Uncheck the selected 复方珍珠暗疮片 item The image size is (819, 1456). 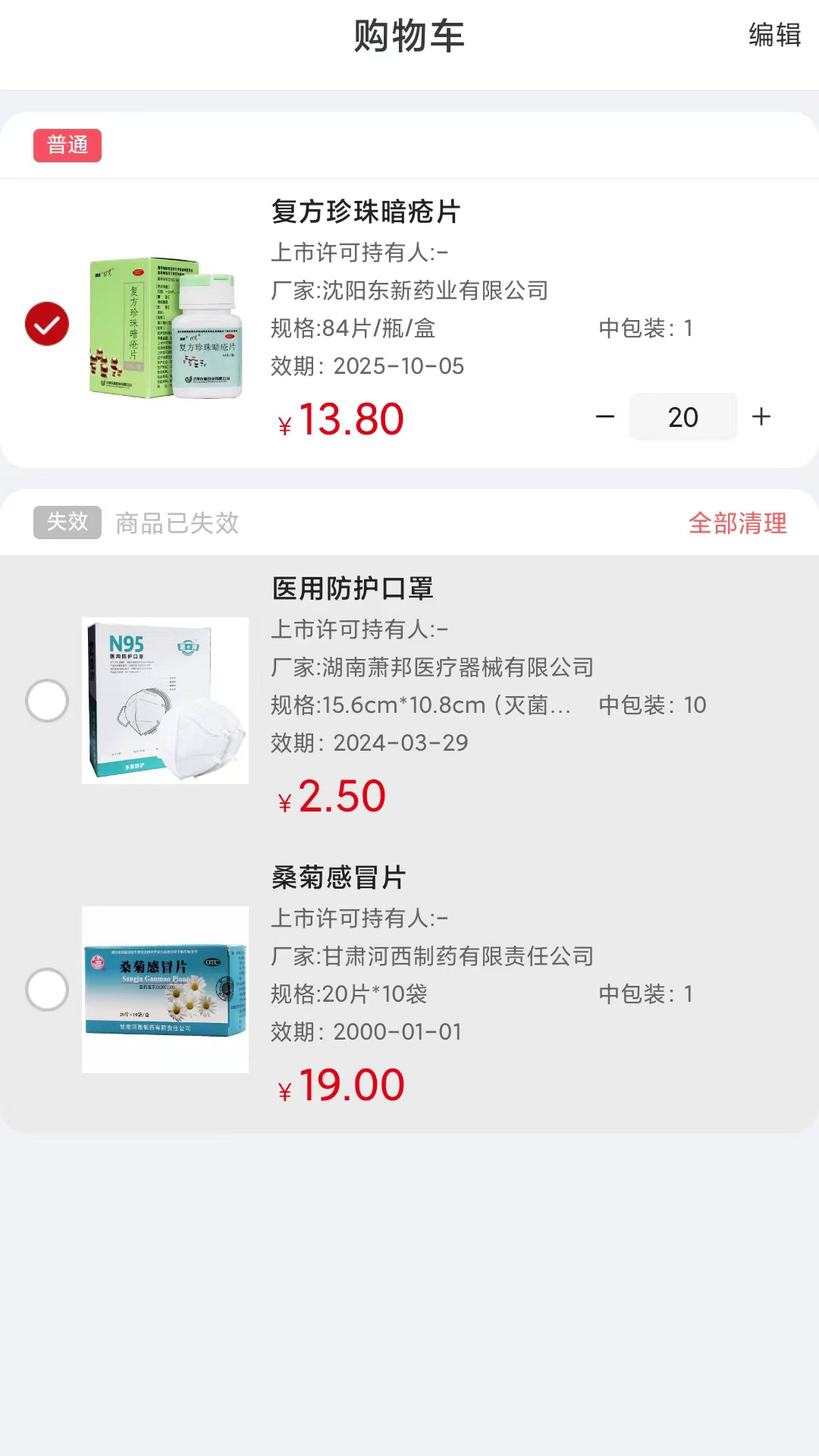tap(46, 322)
